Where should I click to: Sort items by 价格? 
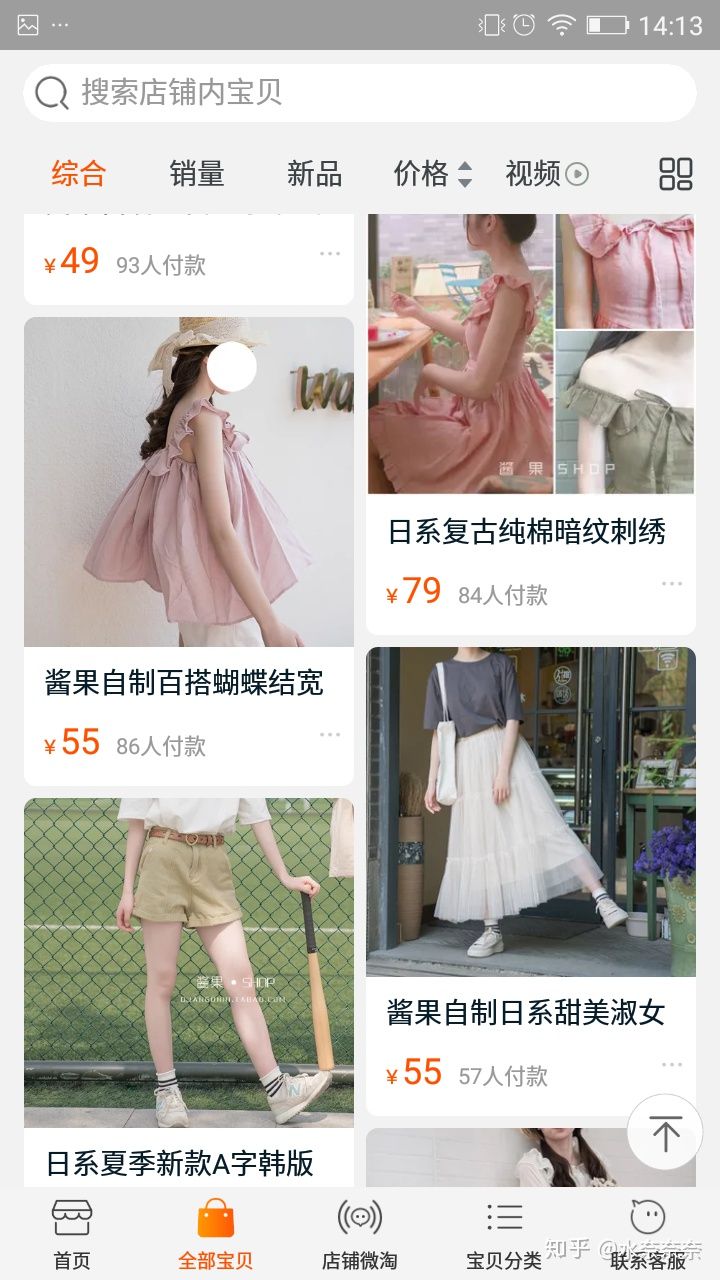(432, 174)
